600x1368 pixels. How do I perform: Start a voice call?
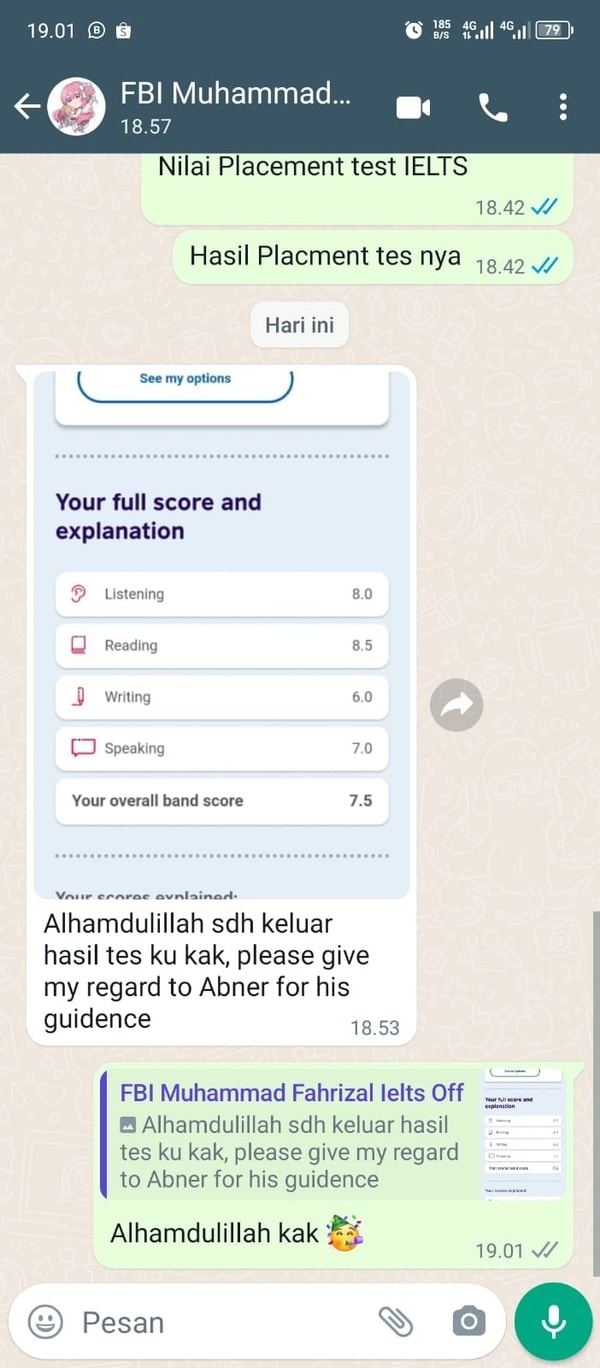(x=493, y=107)
